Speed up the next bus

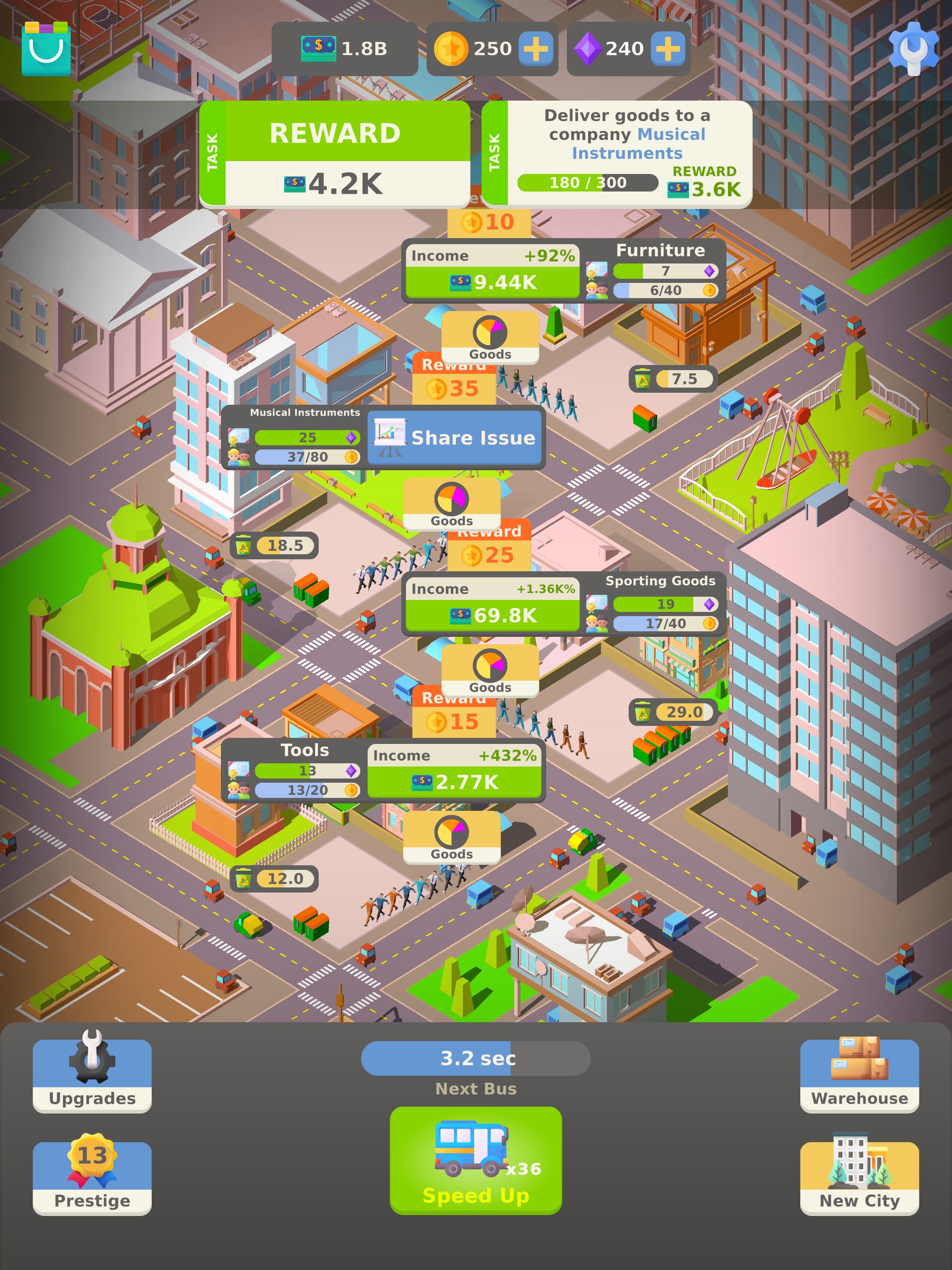(476, 1160)
